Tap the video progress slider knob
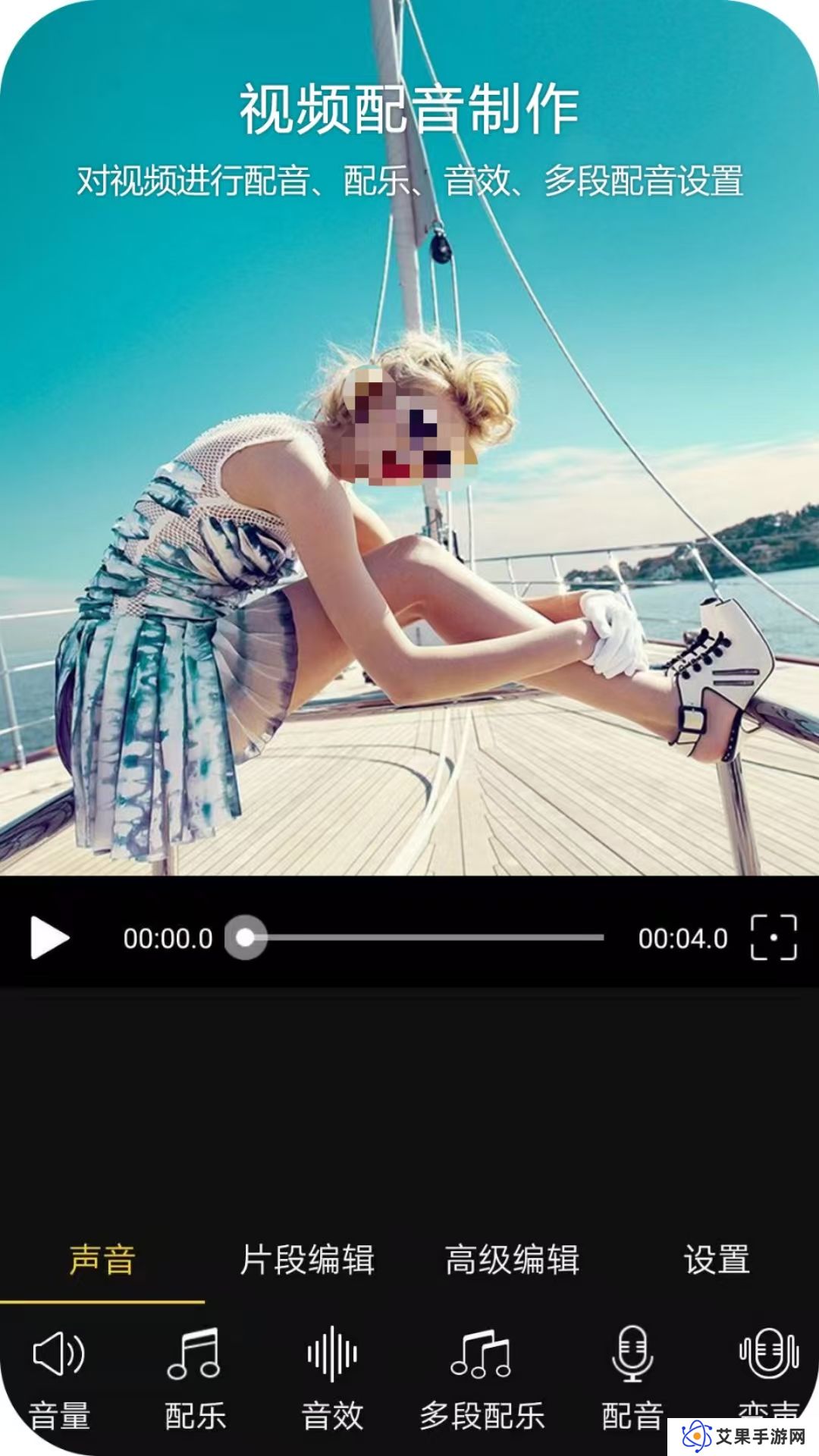The width and height of the screenshot is (819, 1456). [246, 938]
